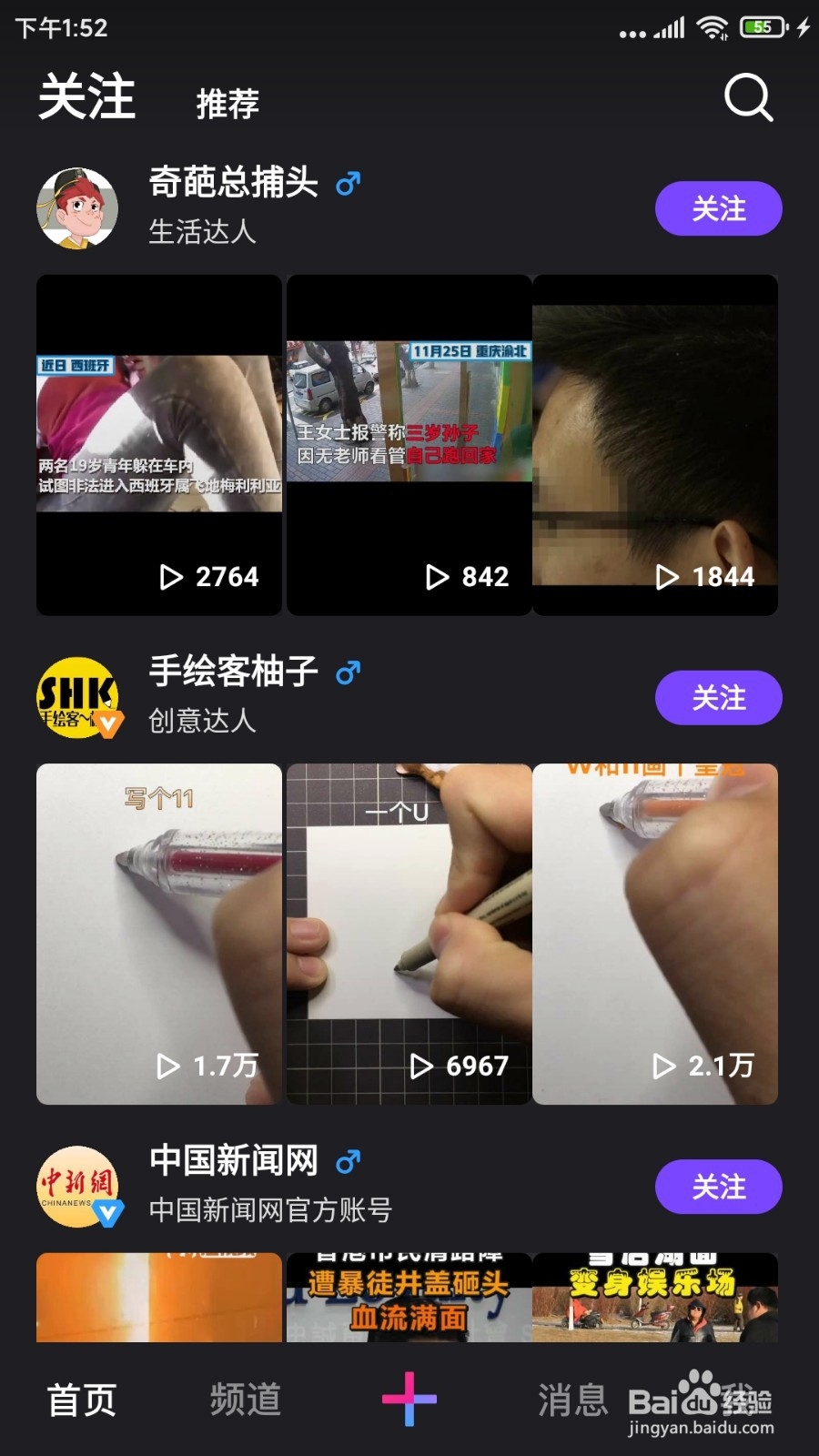Follow 中国新闻网 with the 关注 button
The height and width of the screenshot is (1456, 819).
(x=718, y=1187)
